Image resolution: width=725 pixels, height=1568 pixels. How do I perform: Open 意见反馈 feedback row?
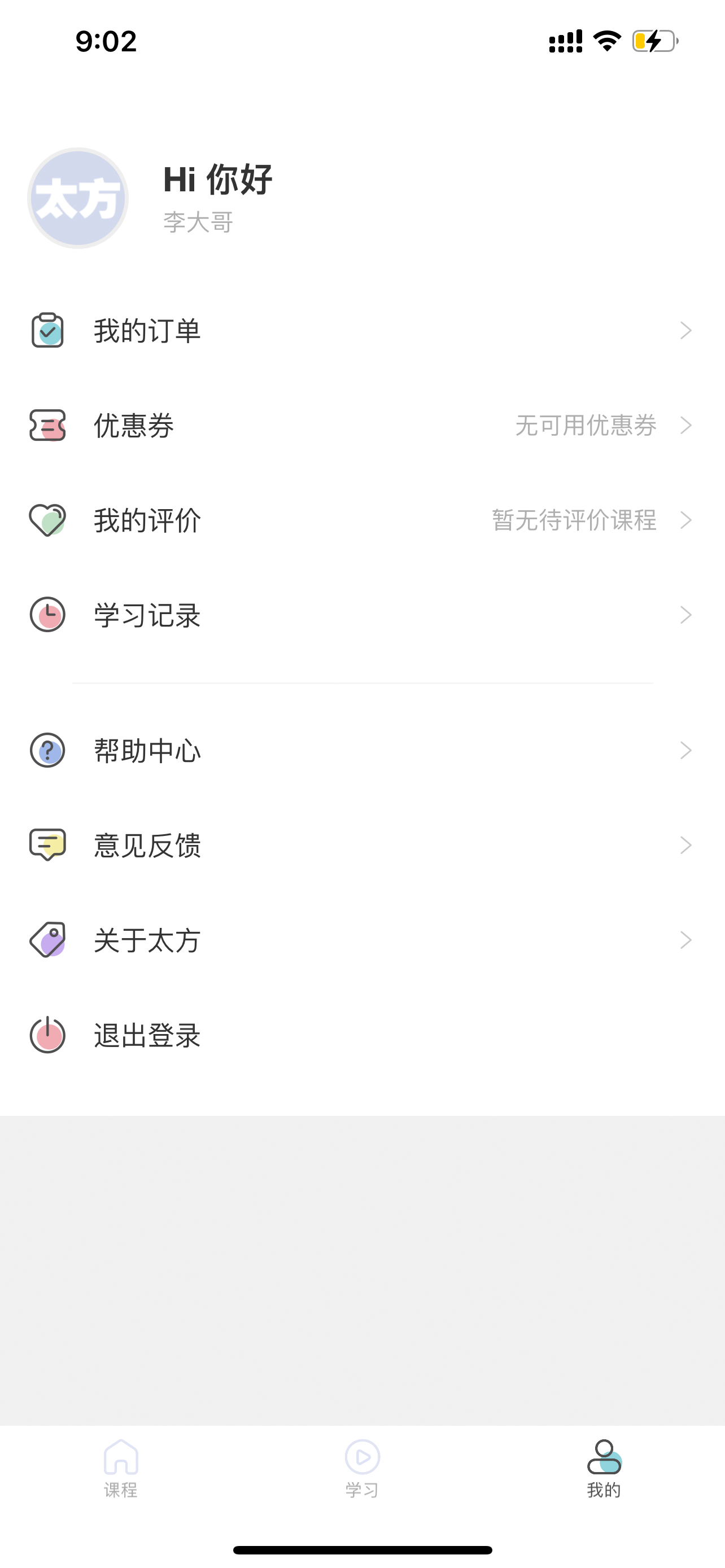tap(362, 846)
